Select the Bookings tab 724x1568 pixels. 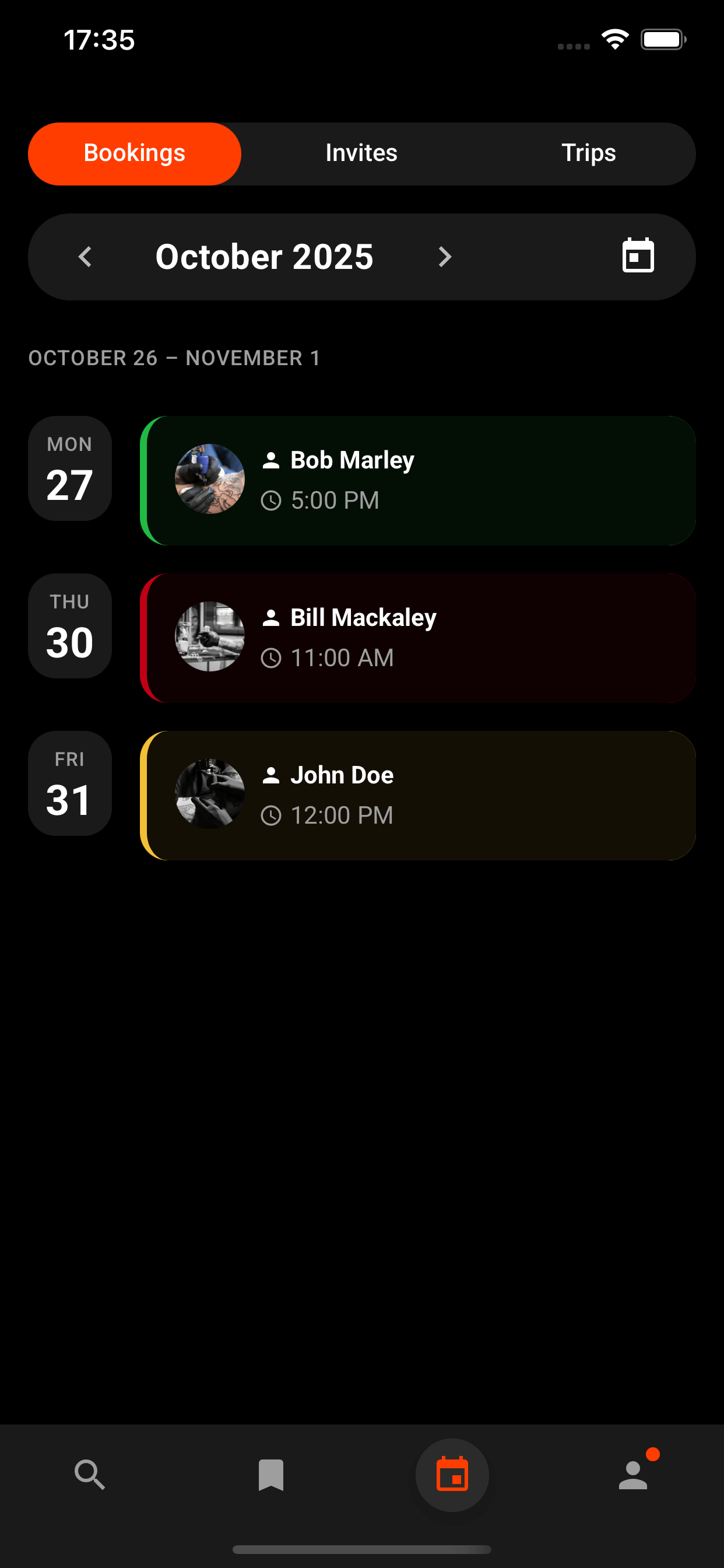(x=135, y=153)
